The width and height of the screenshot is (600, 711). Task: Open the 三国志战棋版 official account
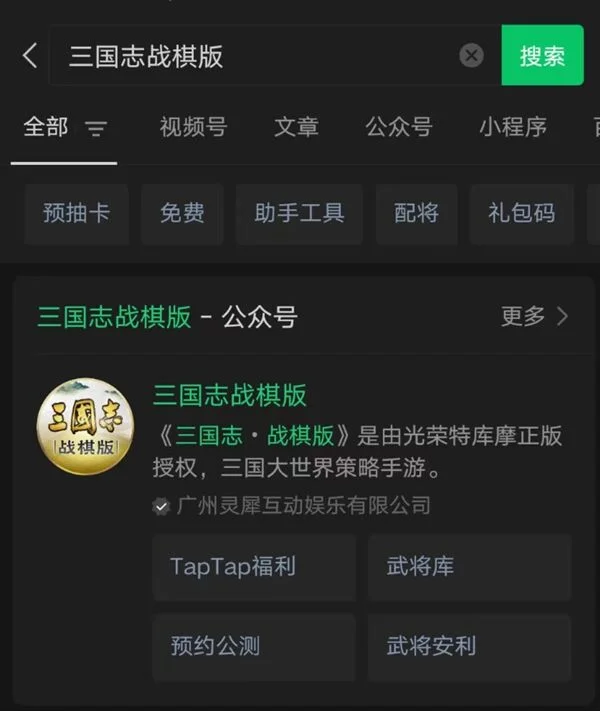(230, 395)
